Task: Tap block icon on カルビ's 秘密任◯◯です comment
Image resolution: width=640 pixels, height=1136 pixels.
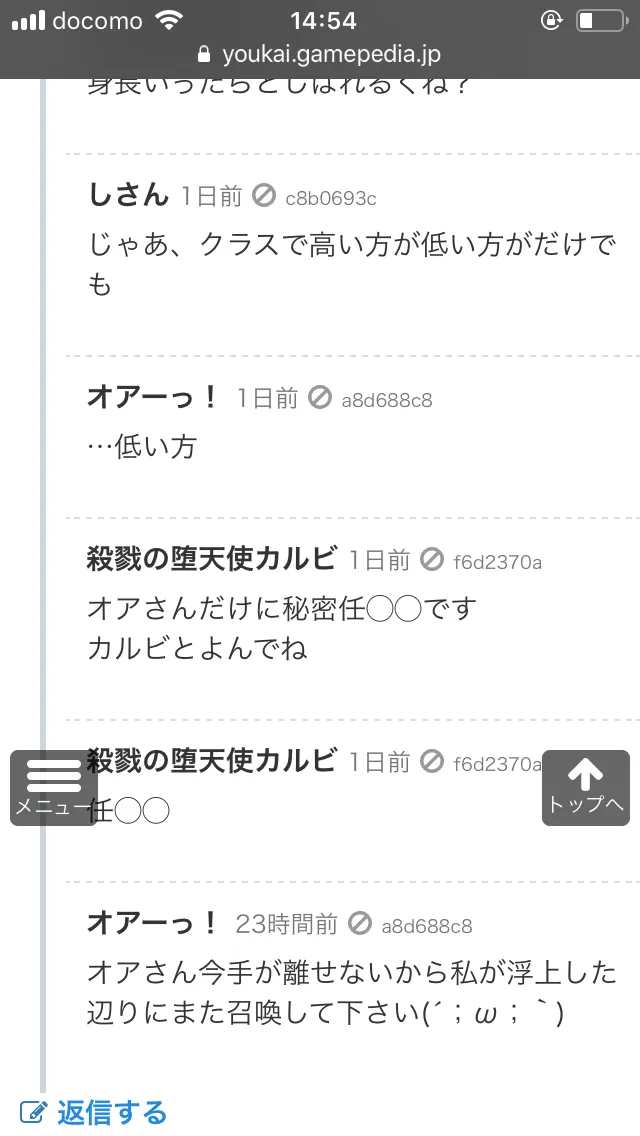Action: point(432,559)
